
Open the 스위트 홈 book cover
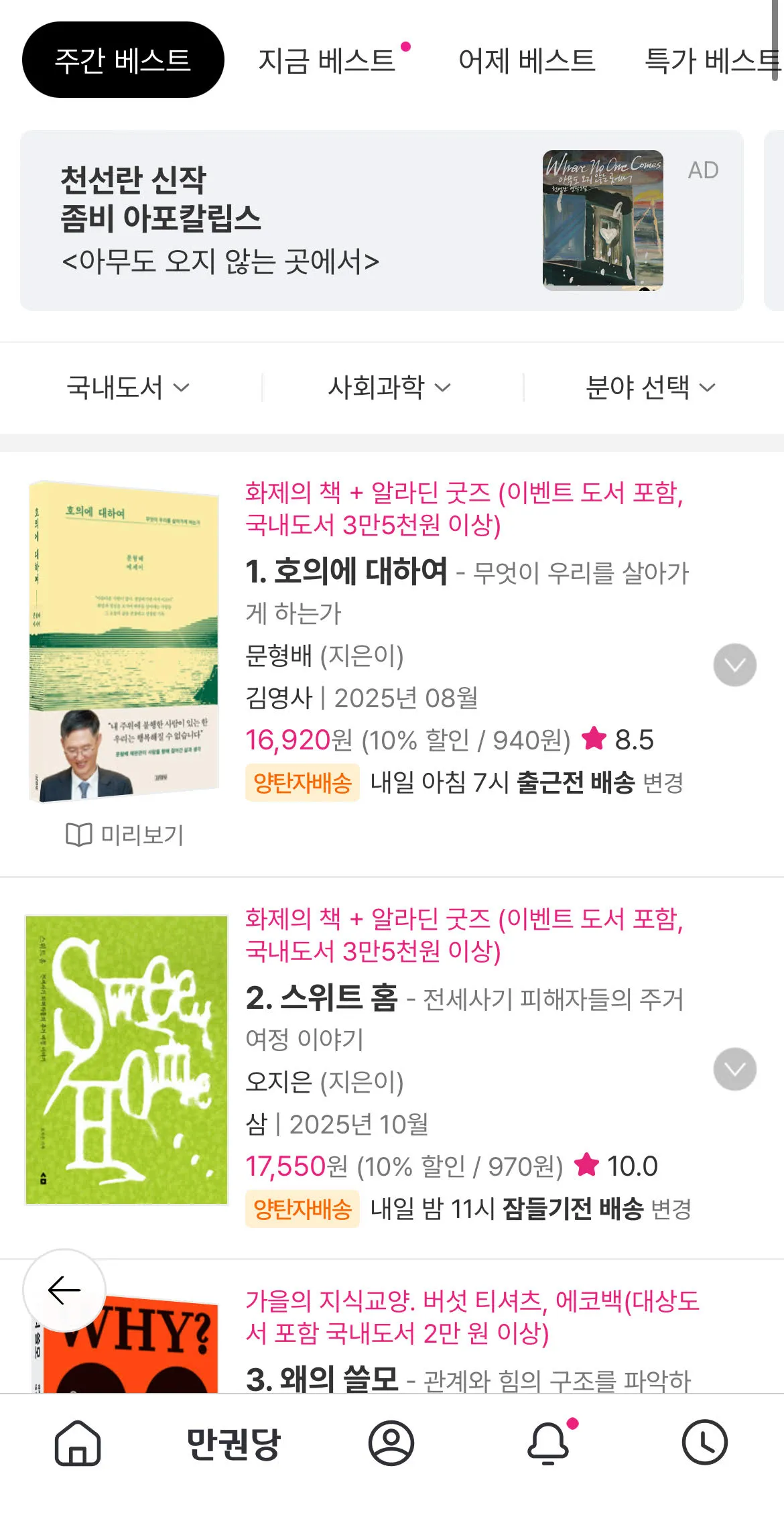[126, 1060]
